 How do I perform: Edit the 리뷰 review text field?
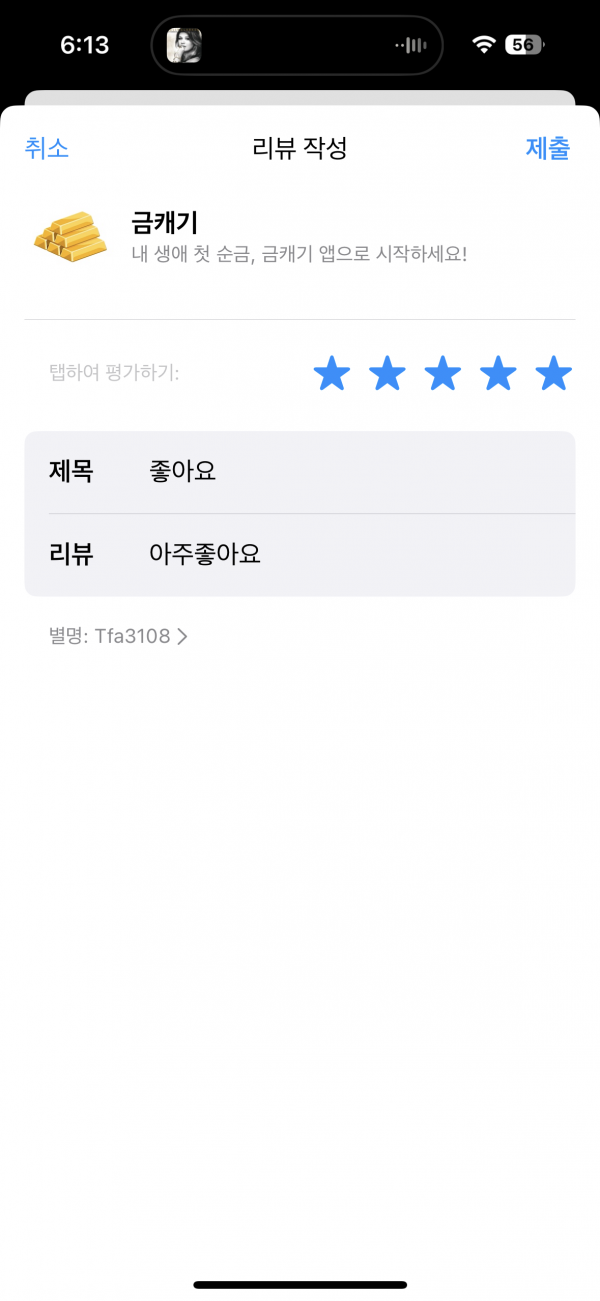click(x=300, y=555)
